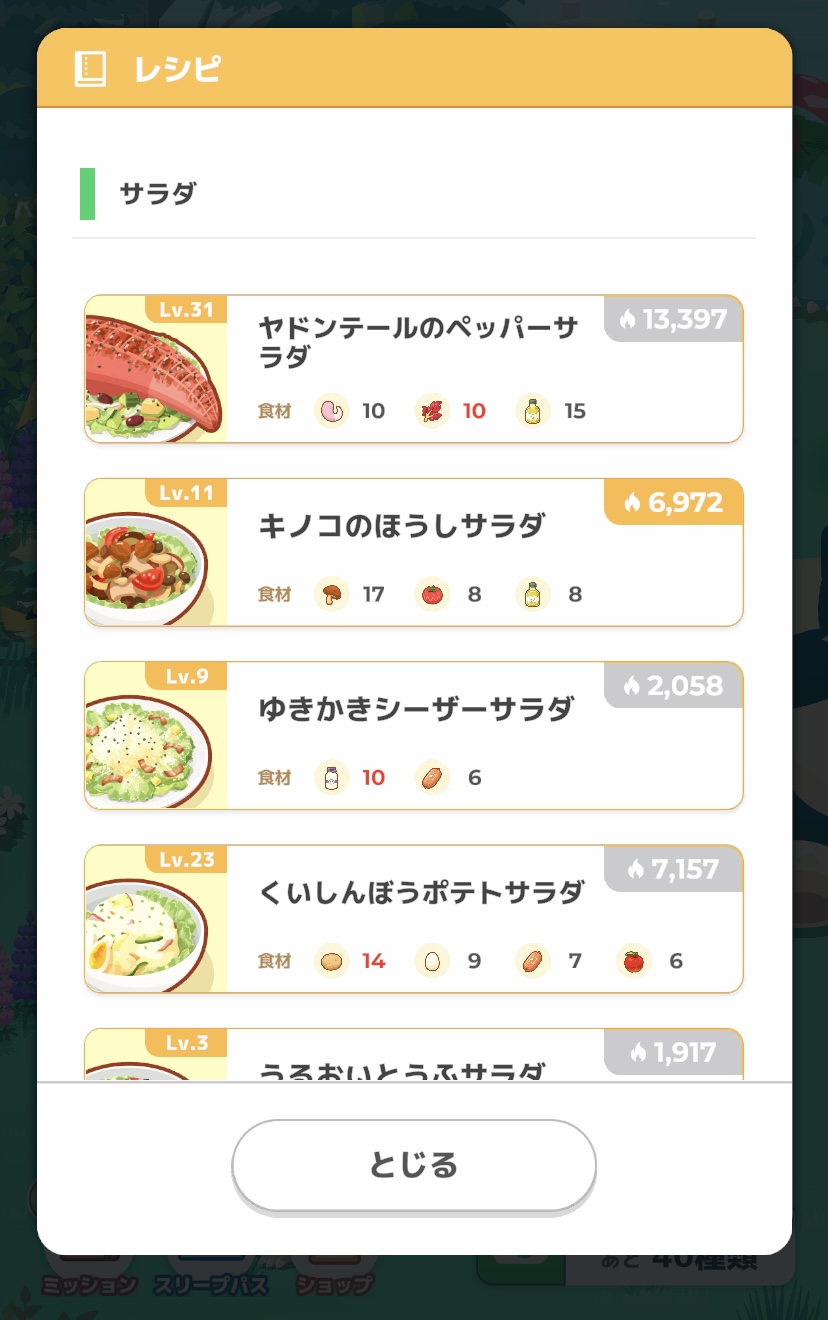Open the ヤドンテールのペッパーサラダ recipe card
The image size is (828, 1320).
point(413,369)
